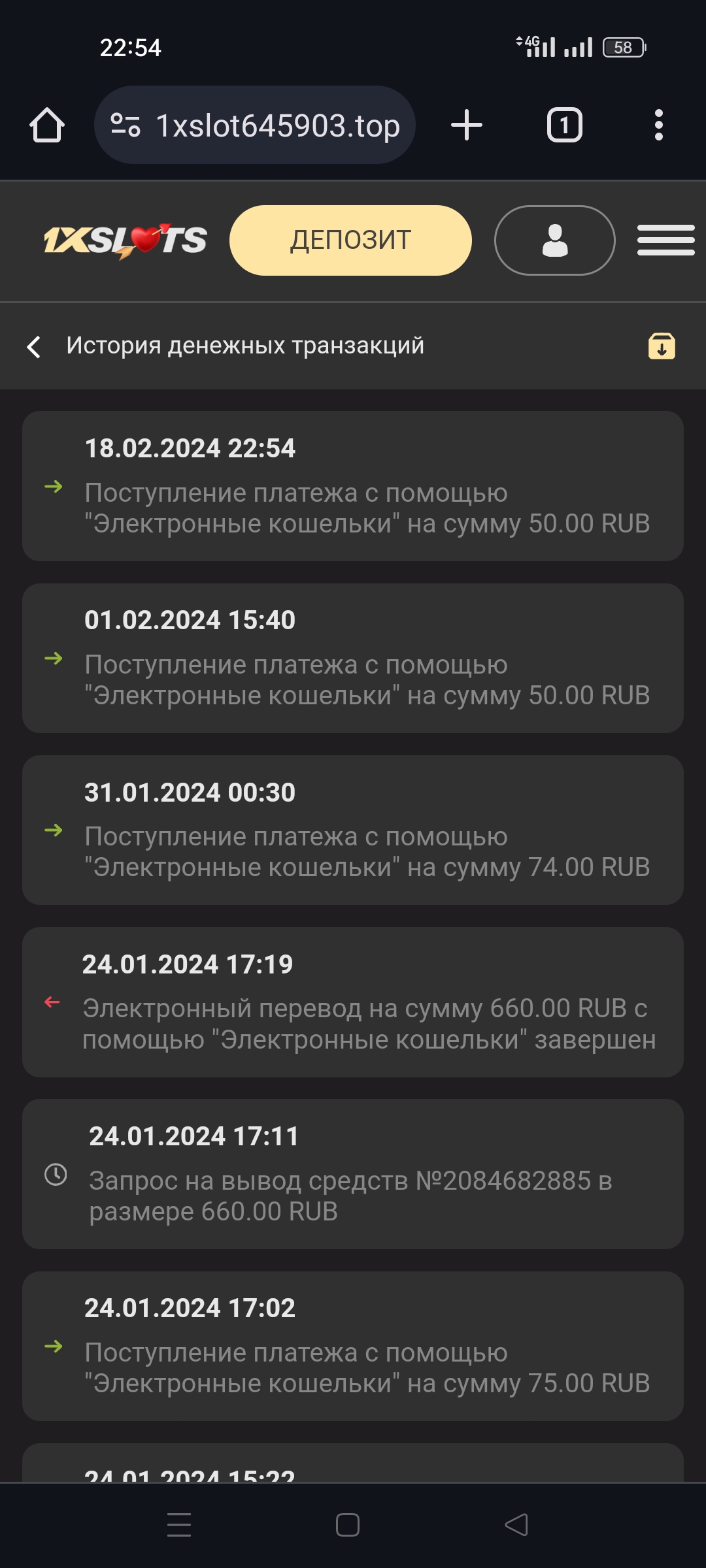Screen dimensions: 706x1568
Task: Open the user profile account button
Action: click(x=554, y=240)
